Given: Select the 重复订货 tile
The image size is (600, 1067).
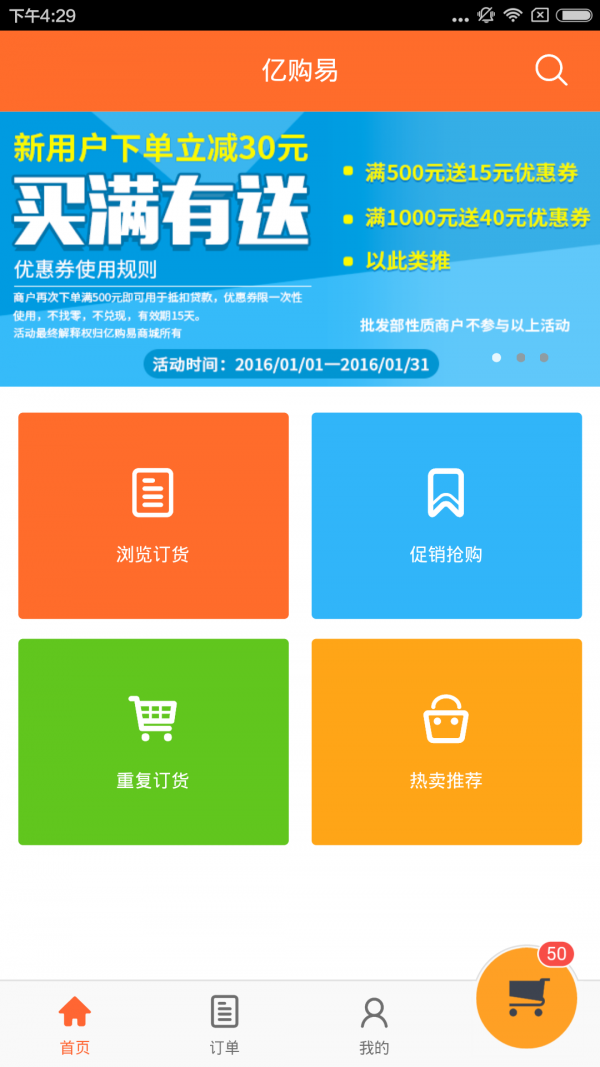Looking at the screenshot, I should pos(153,742).
